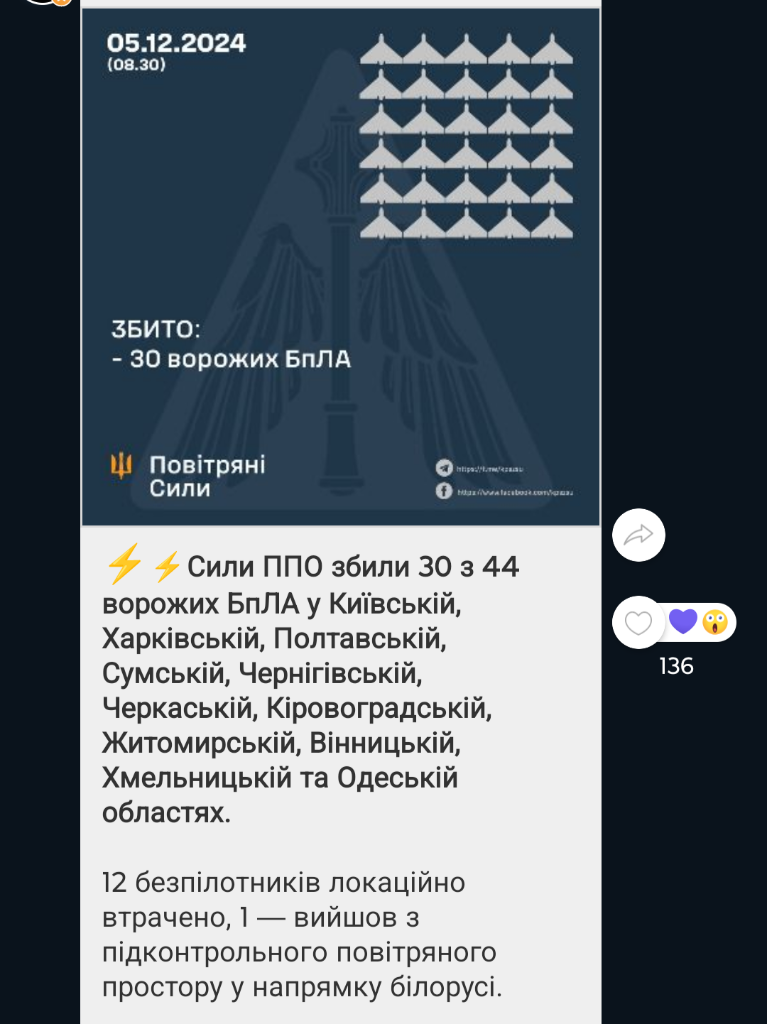This screenshot has width=767, height=1024.
Task: View the purple heart and shocked reactions
Action: 698,622
